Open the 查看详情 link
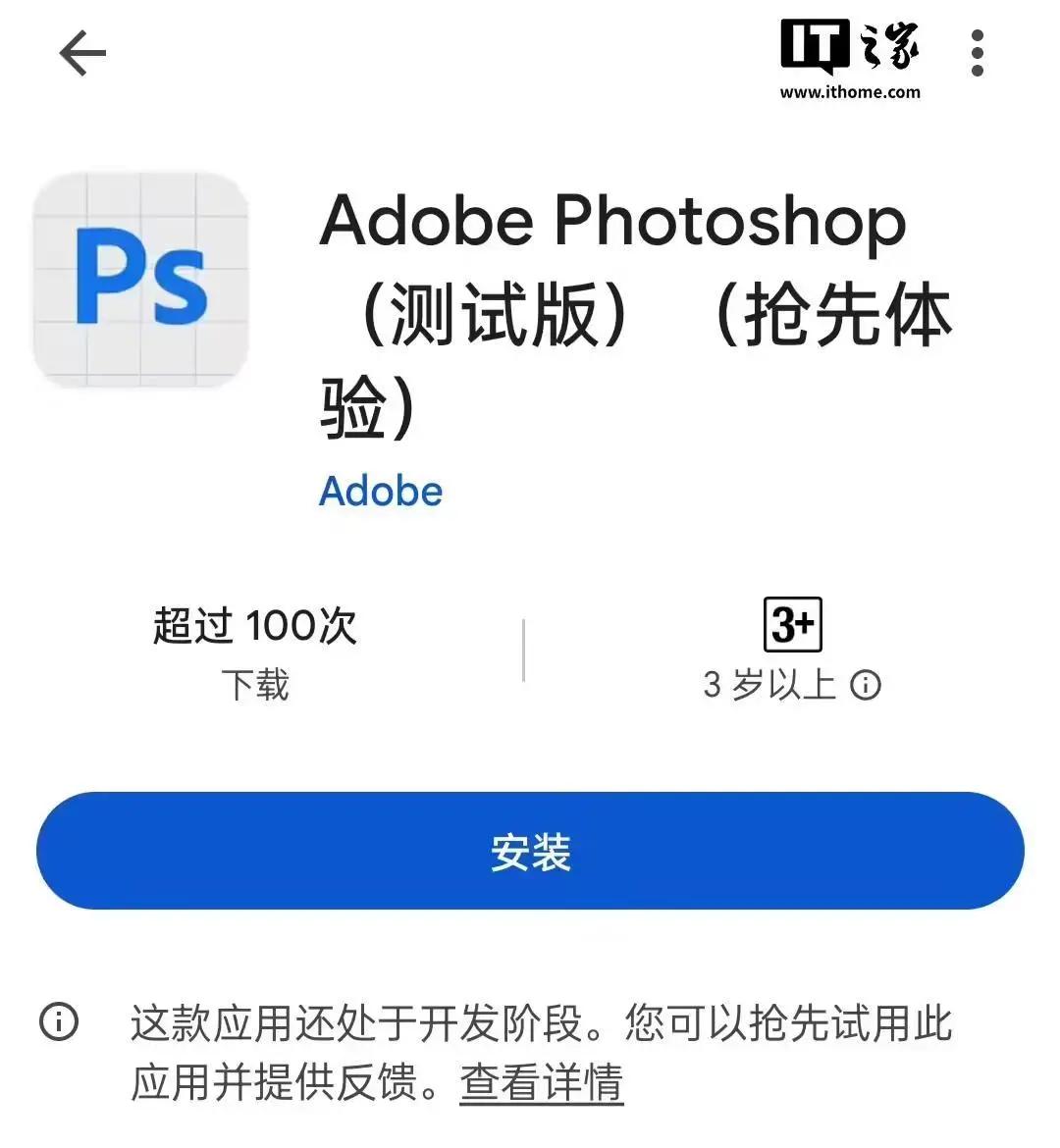1060x1148 pixels. (541, 1083)
